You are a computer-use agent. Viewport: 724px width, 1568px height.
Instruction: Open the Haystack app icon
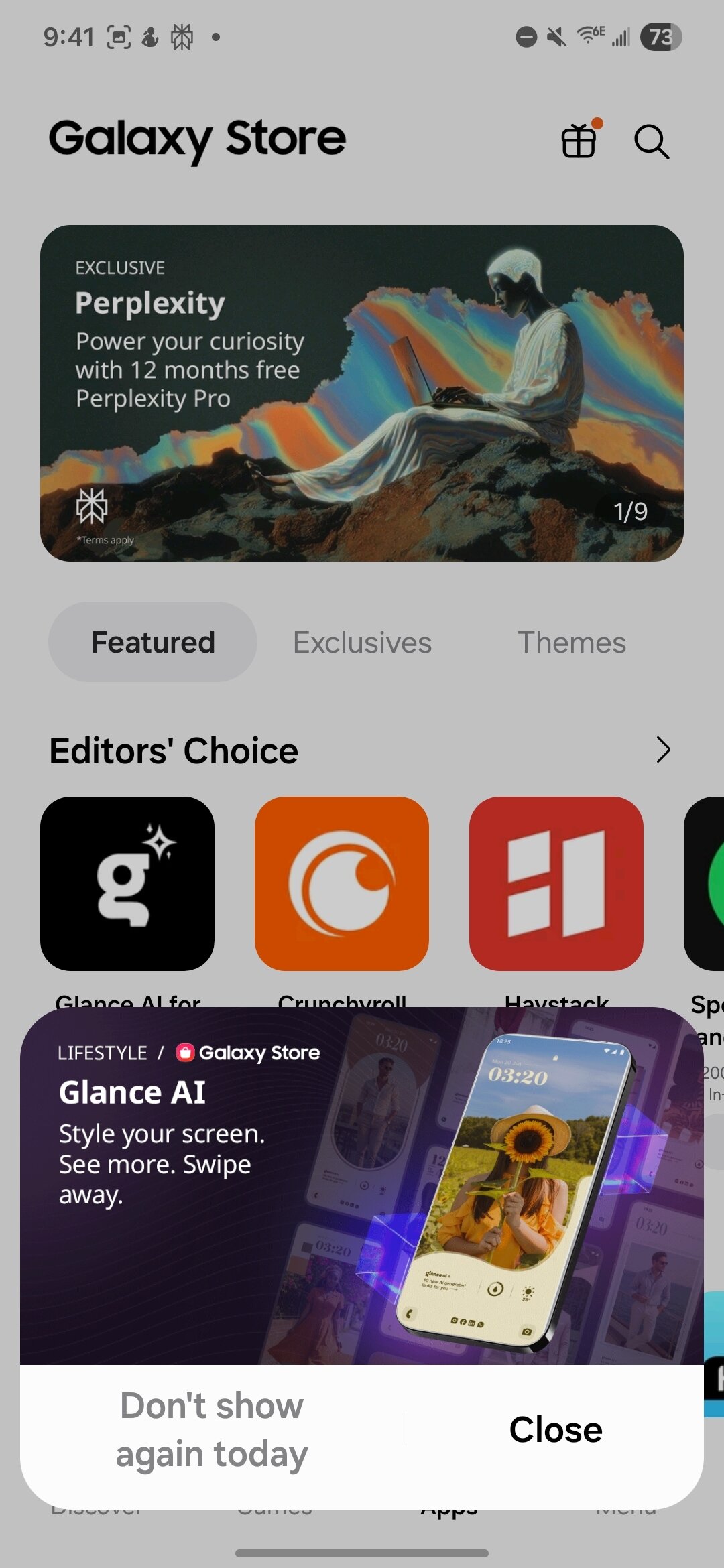[556, 883]
